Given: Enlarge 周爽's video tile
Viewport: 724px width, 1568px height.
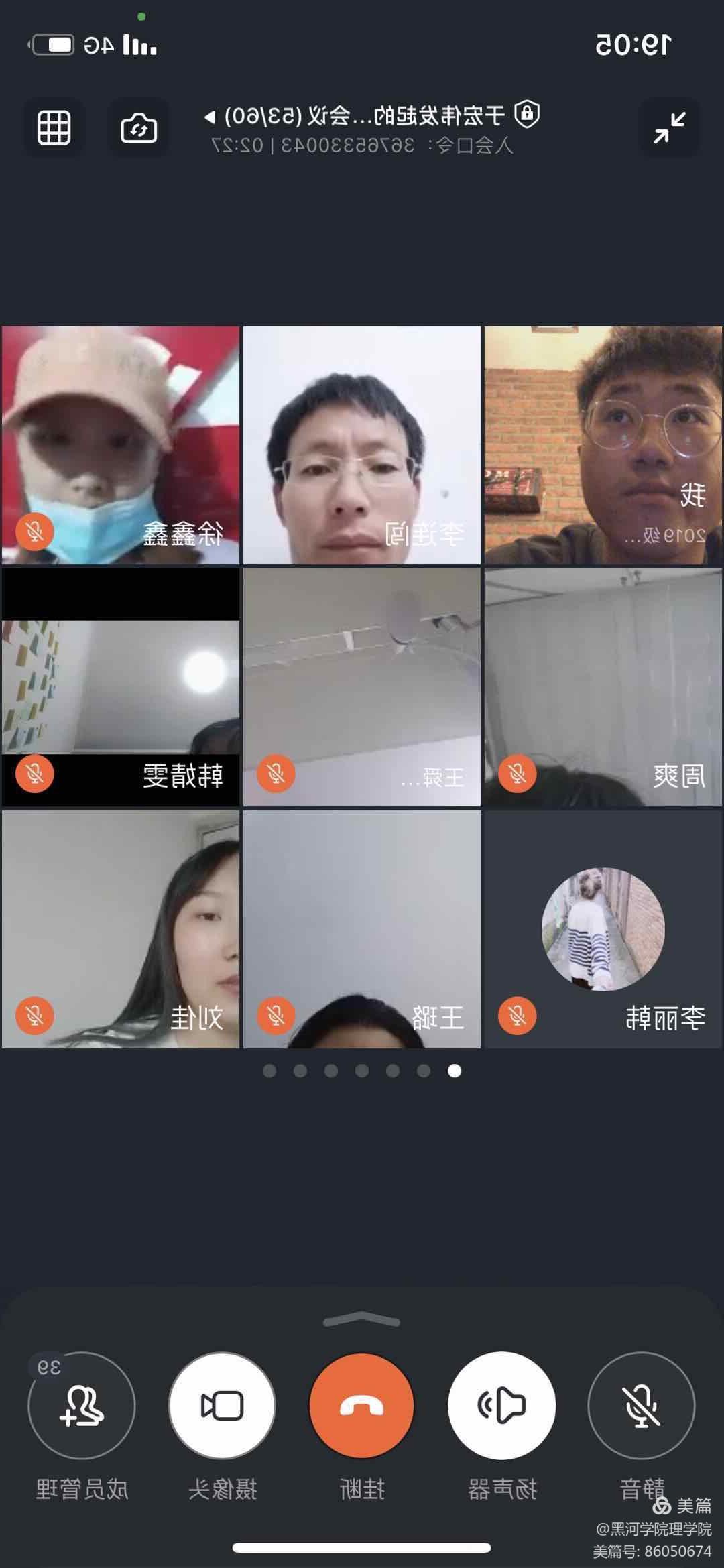Looking at the screenshot, I should click(603, 687).
